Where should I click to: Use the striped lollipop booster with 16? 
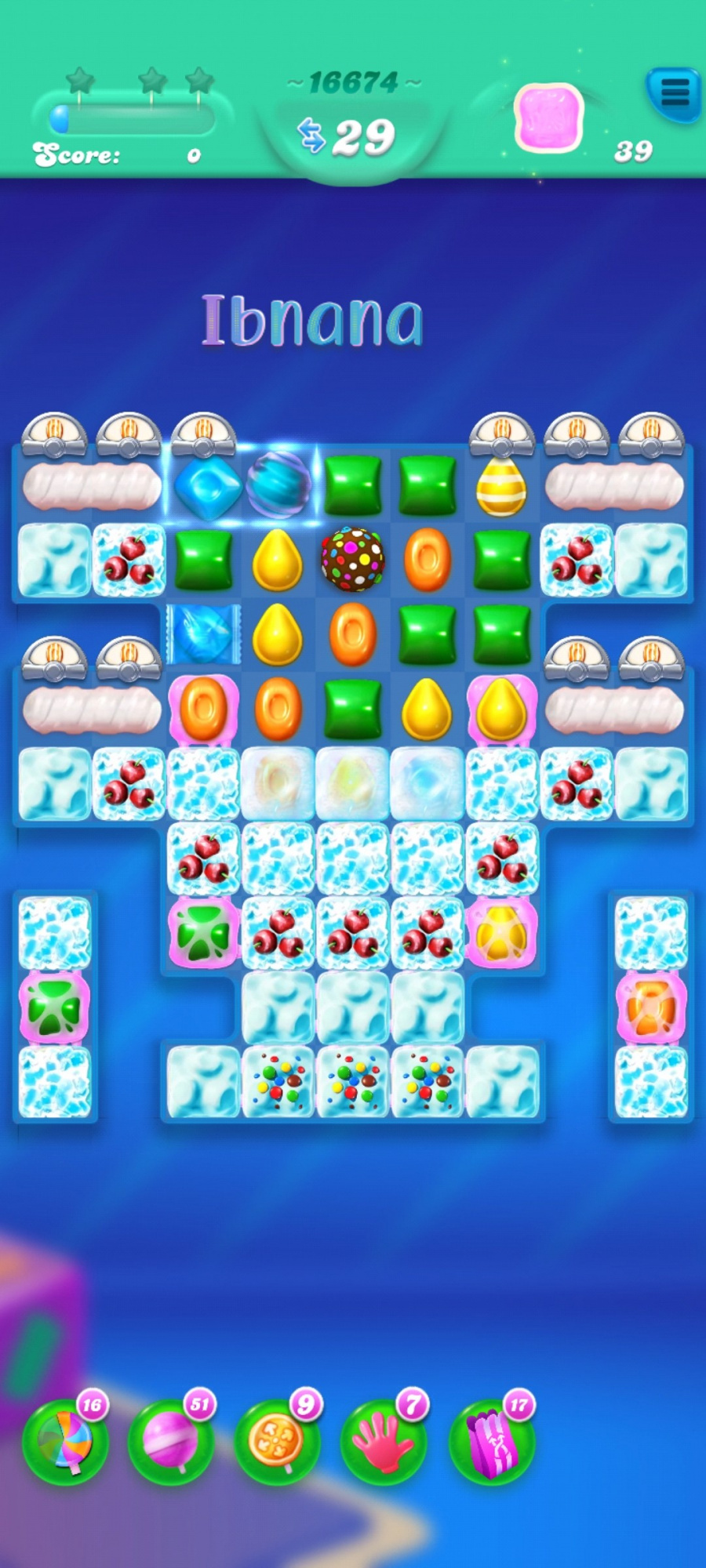pyautogui.click(x=66, y=1441)
